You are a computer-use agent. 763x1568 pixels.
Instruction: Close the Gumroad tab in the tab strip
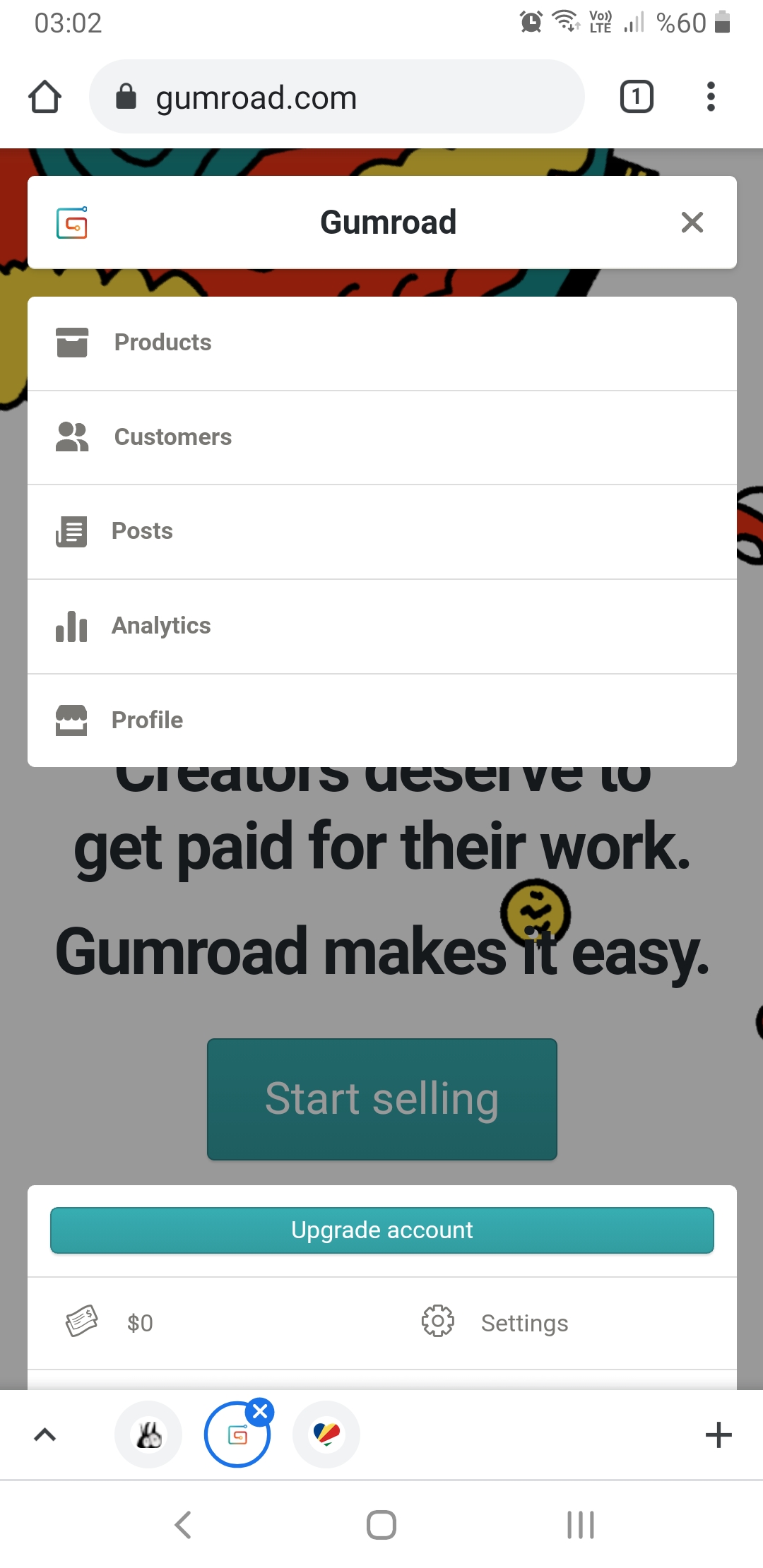pyautogui.click(x=260, y=1412)
